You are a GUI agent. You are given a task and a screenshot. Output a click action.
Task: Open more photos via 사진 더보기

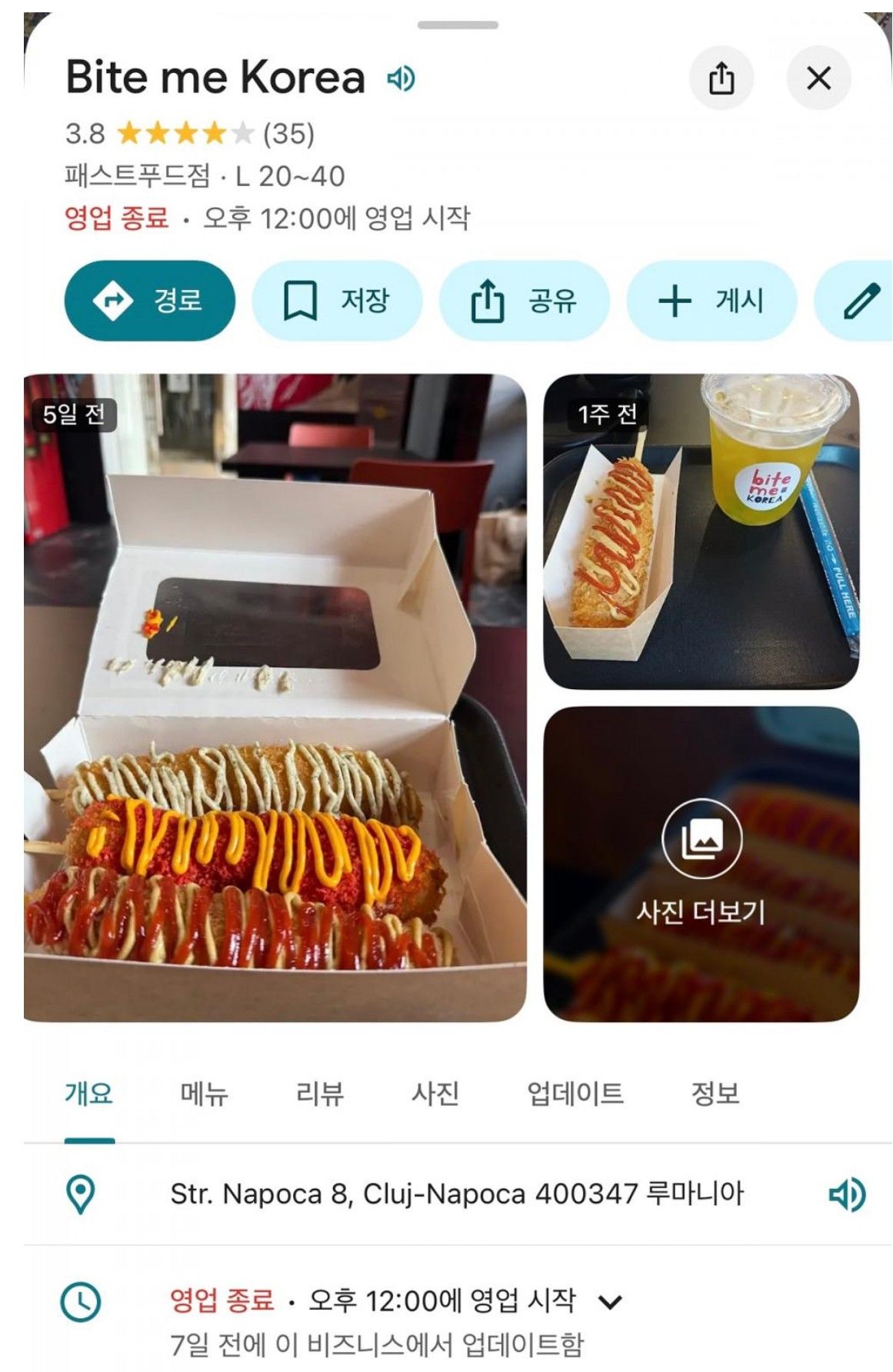[701, 864]
